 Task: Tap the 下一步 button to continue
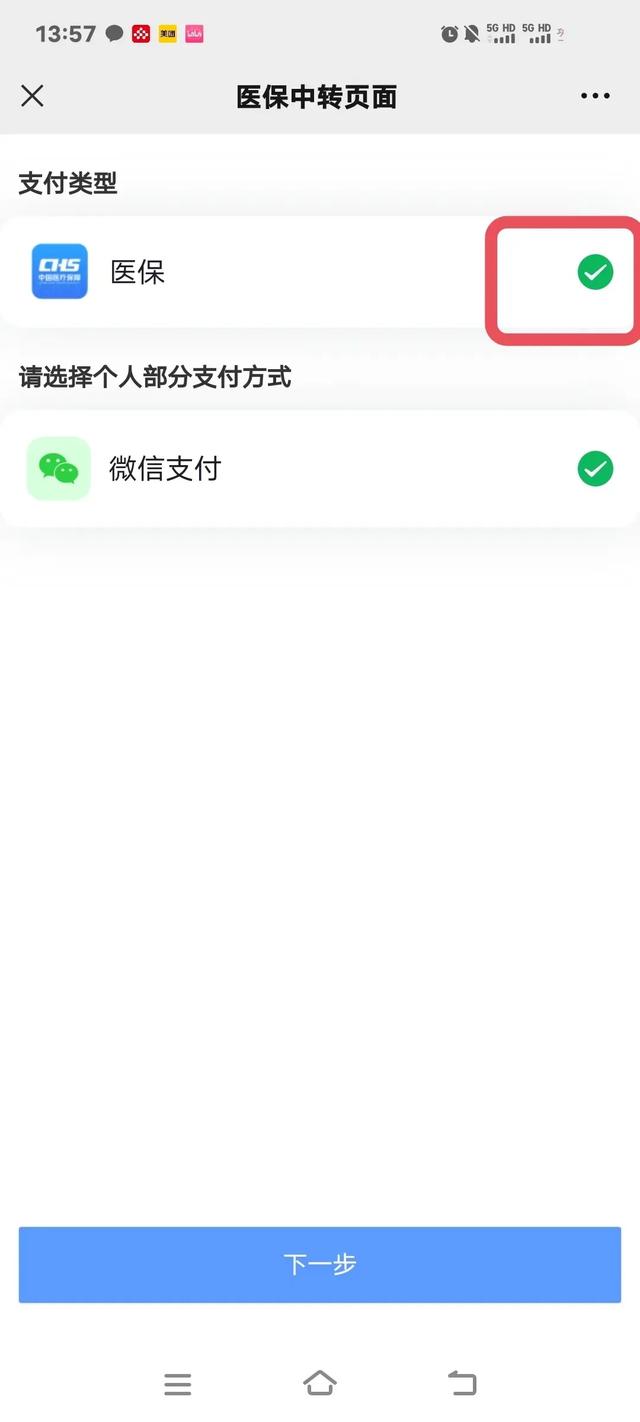point(320,1264)
